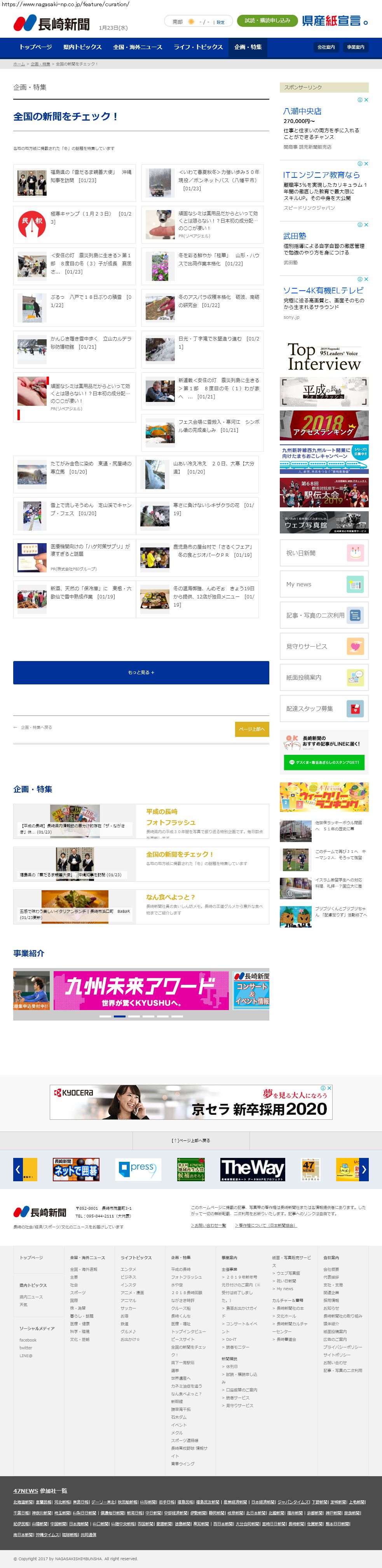This screenshot has width=382, height=1568.
Task: Open the Top Interview banner
Action: [x=324, y=357]
